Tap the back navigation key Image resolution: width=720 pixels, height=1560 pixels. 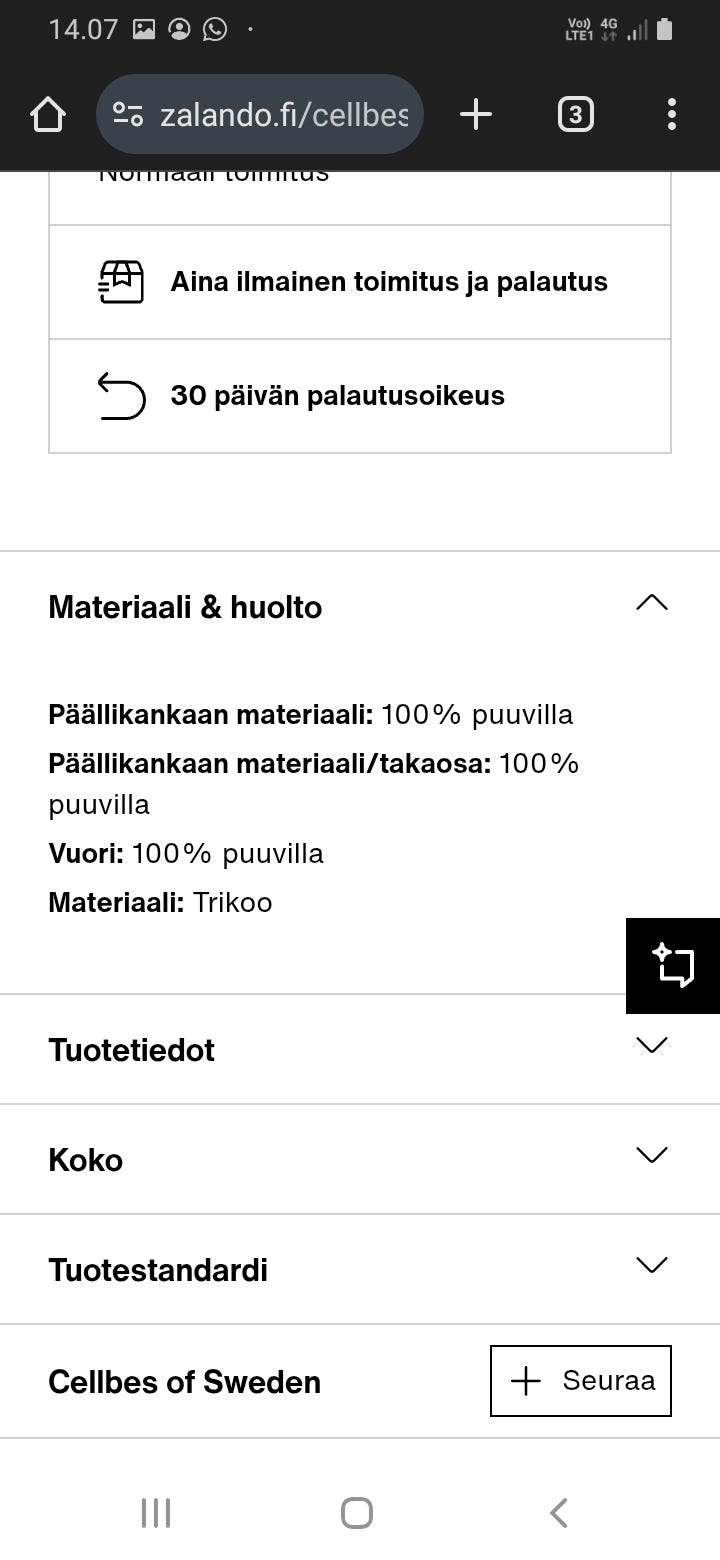pos(558,1512)
